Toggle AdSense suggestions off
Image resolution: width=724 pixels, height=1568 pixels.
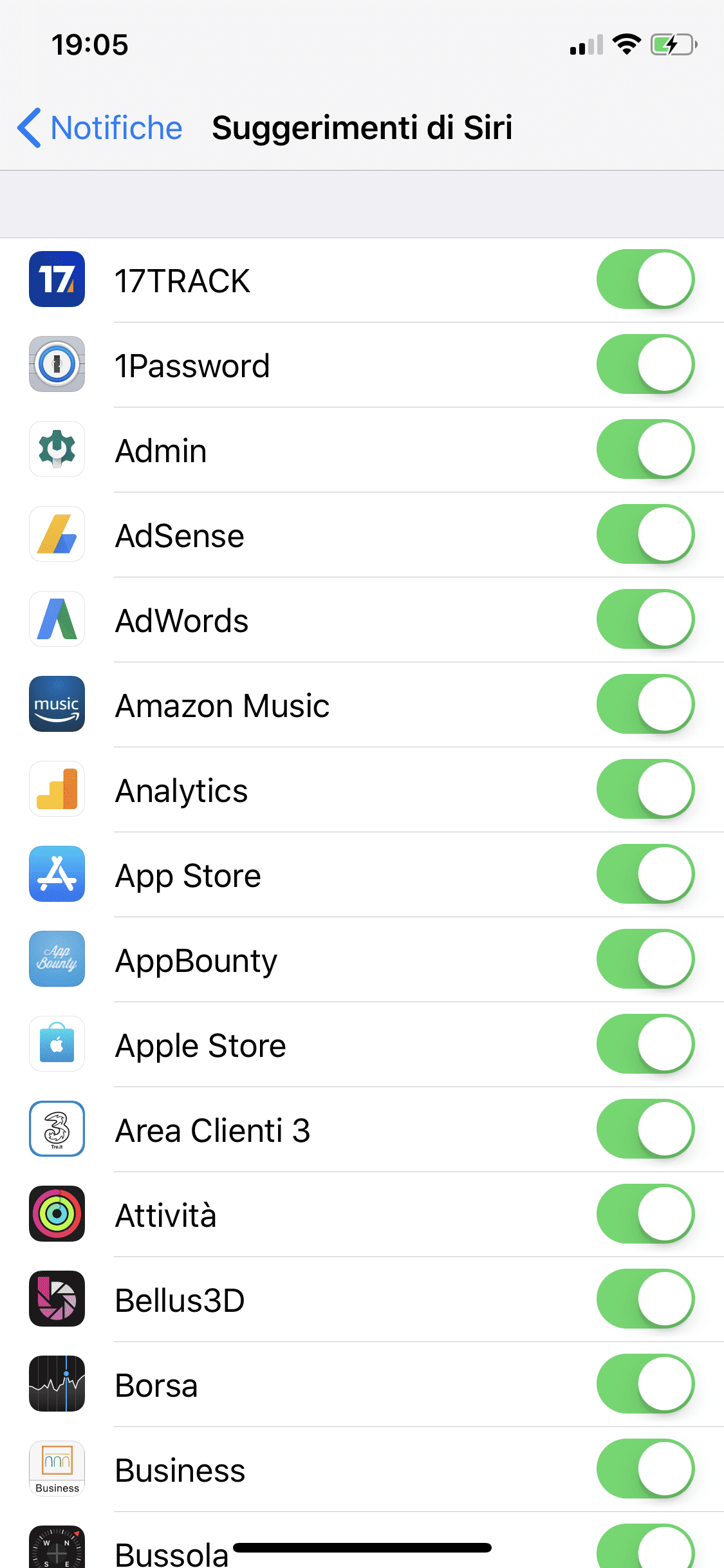pyautogui.click(x=645, y=534)
